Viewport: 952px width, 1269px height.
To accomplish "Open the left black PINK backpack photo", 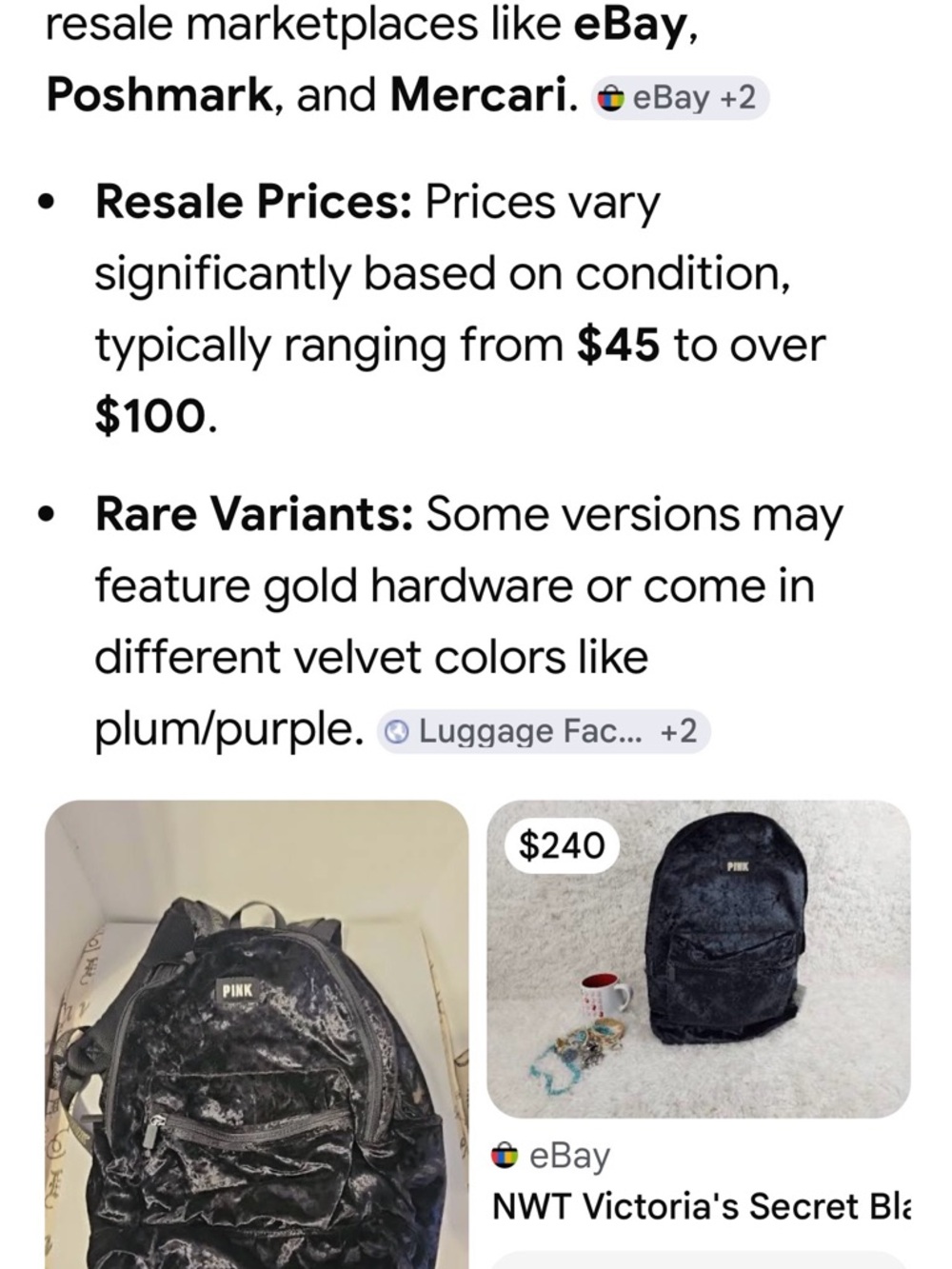I will click(257, 1038).
